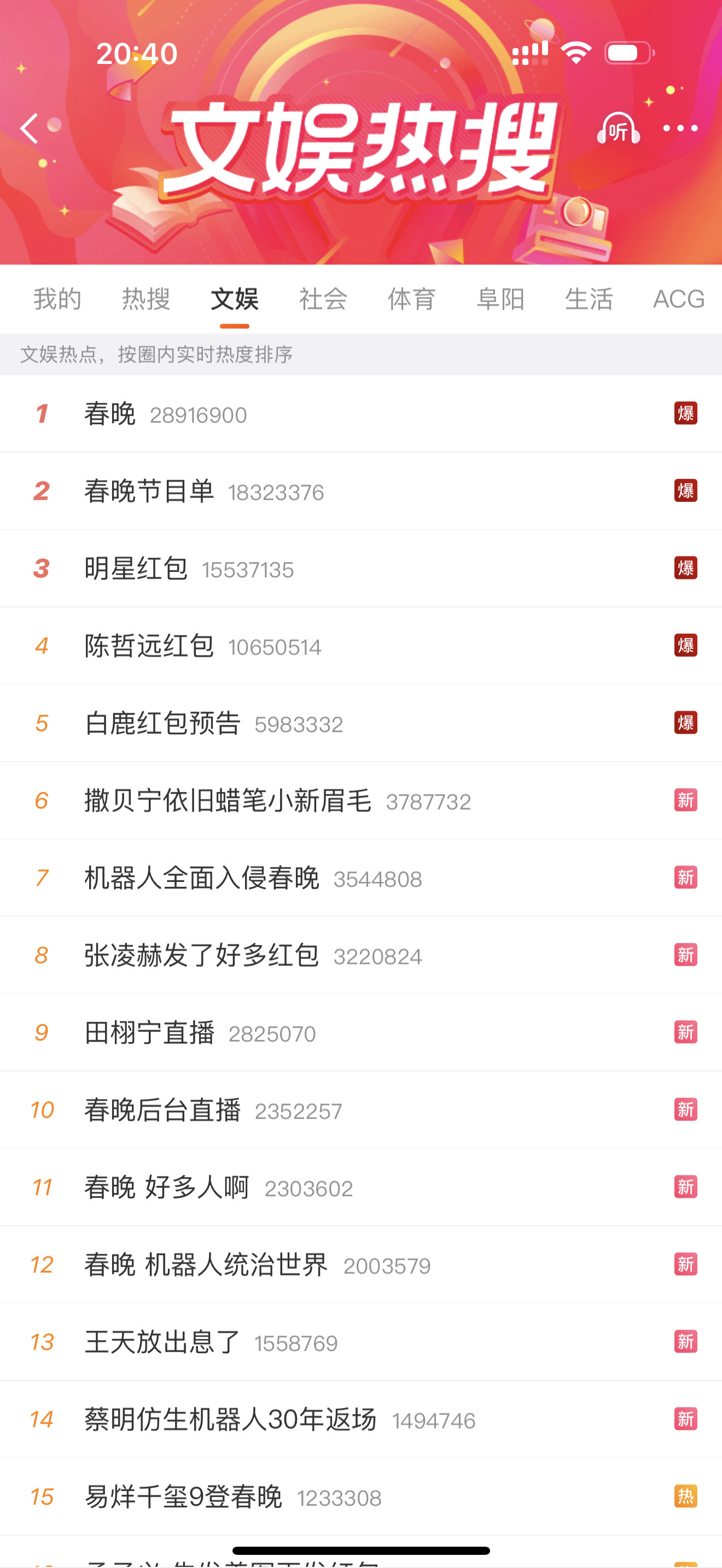Viewport: 722px width, 1568px height.
Task: Tap the back arrow to return
Action: 28,128
